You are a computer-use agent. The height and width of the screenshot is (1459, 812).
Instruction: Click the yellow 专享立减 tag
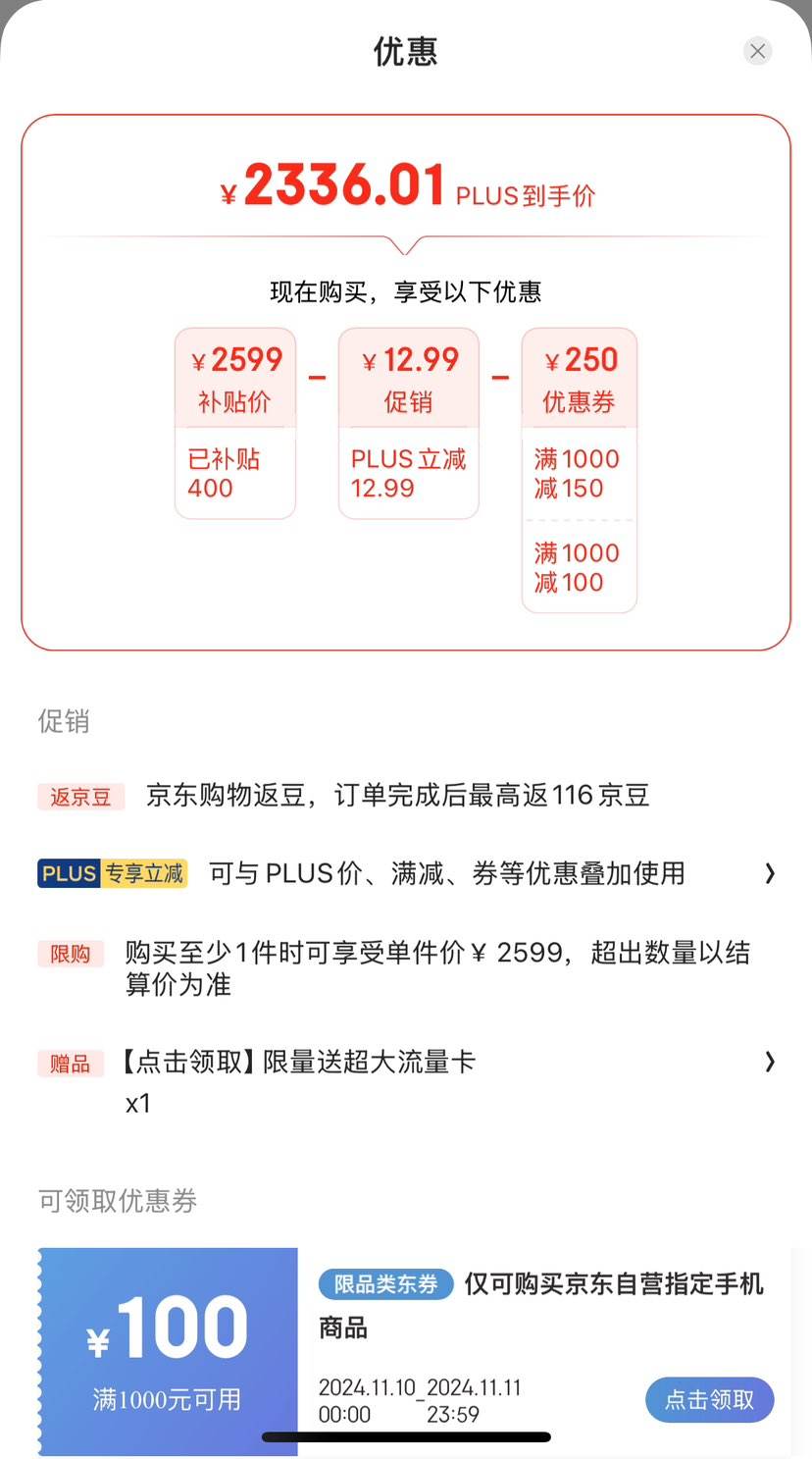[145, 873]
